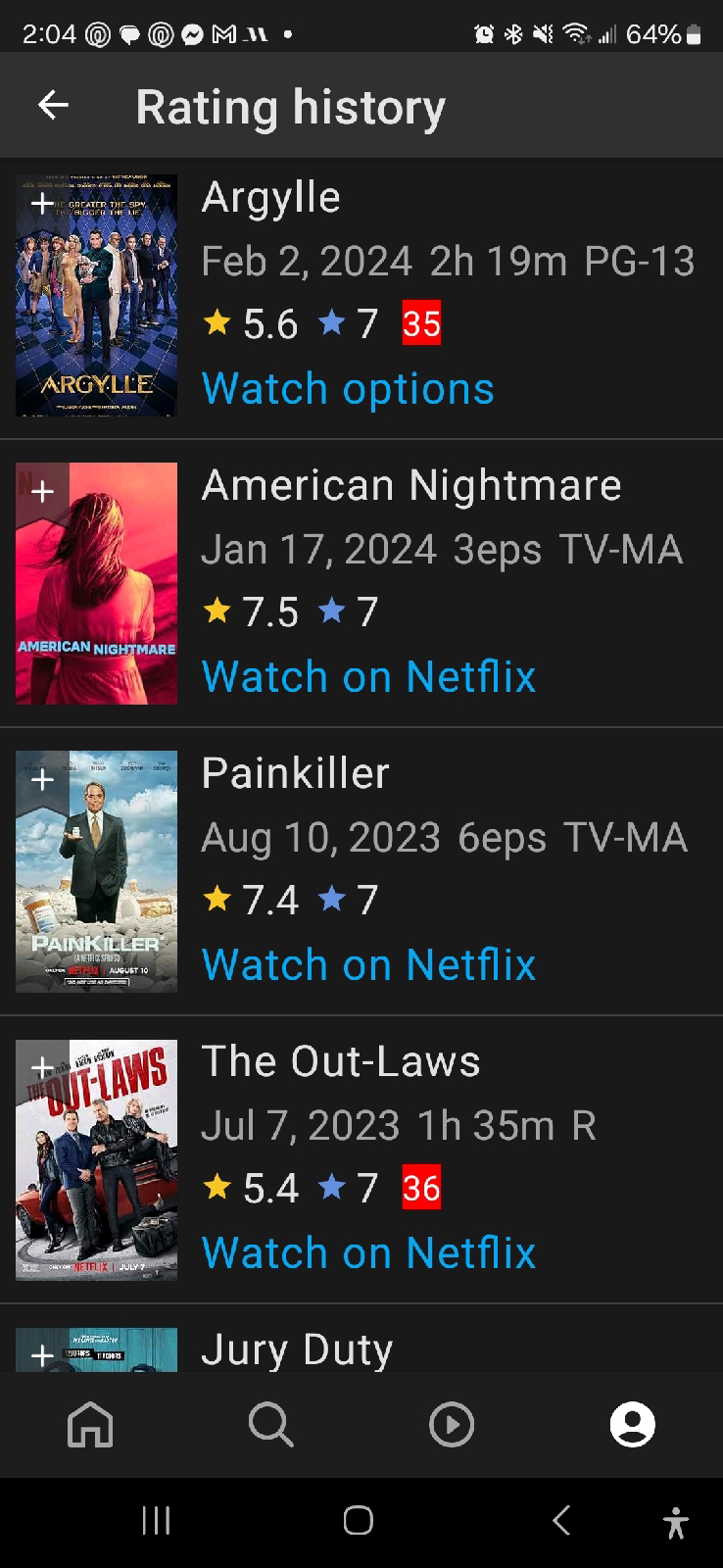Open the American Nightmare title row
Viewport: 723px width, 1568px height.
tap(361, 584)
